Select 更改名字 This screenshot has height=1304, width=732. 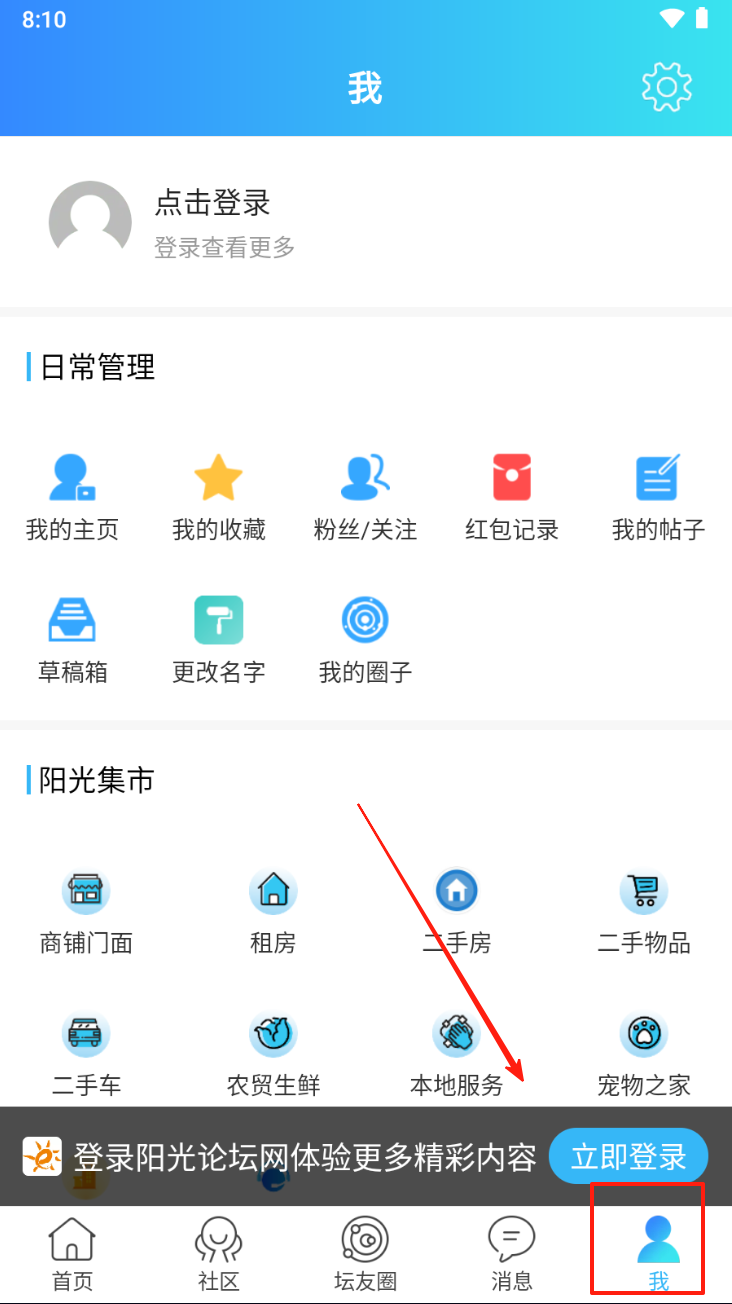pos(218,638)
